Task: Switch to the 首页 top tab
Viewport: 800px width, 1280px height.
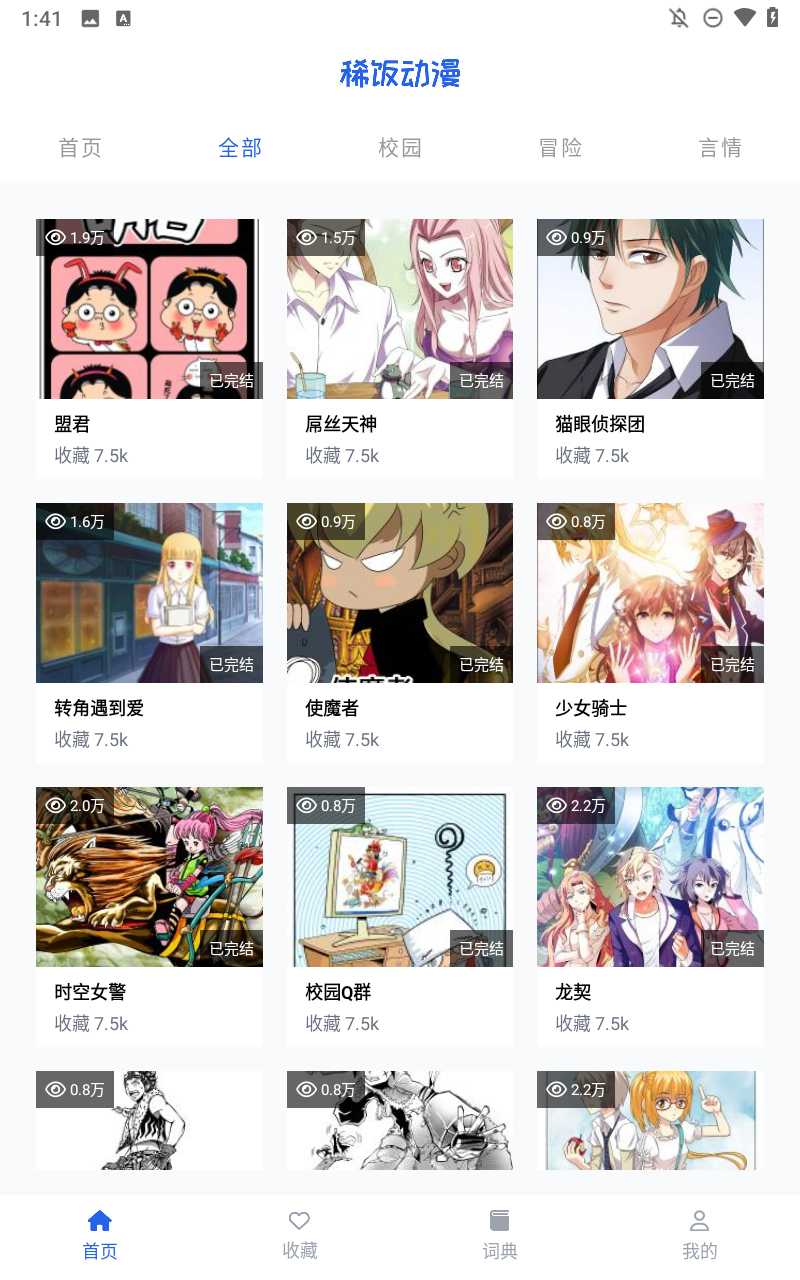Action: [80, 148]
